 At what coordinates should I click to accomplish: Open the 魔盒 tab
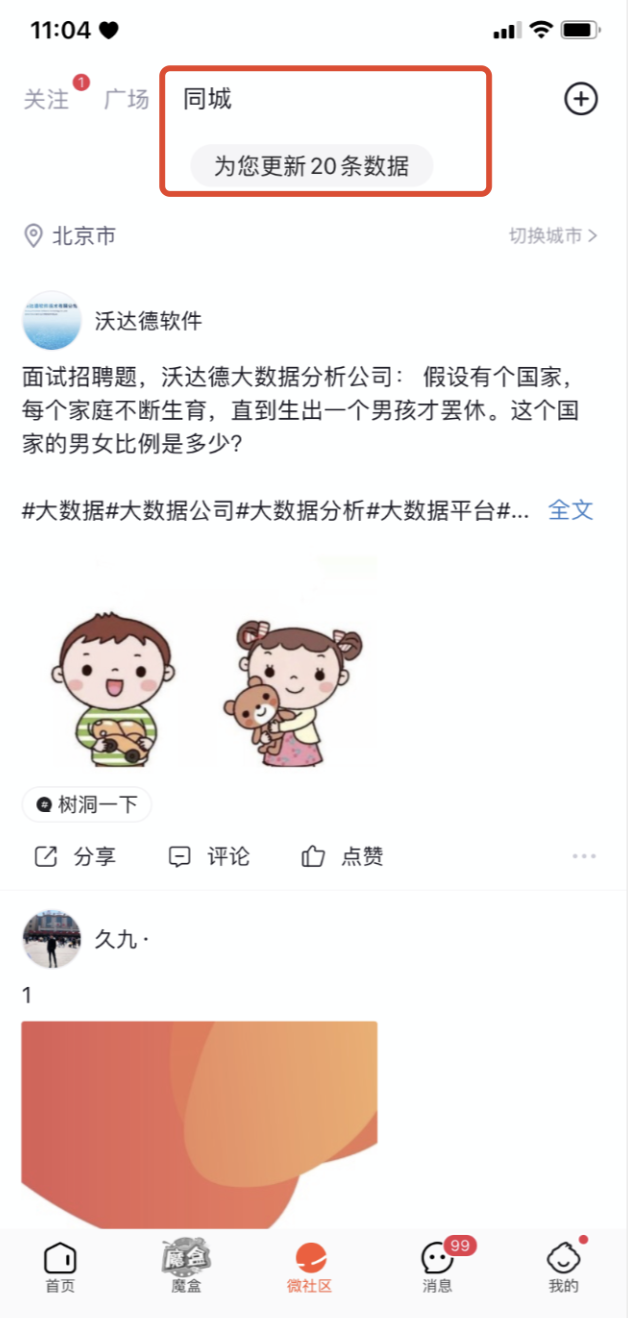(x=186, y=1267)
